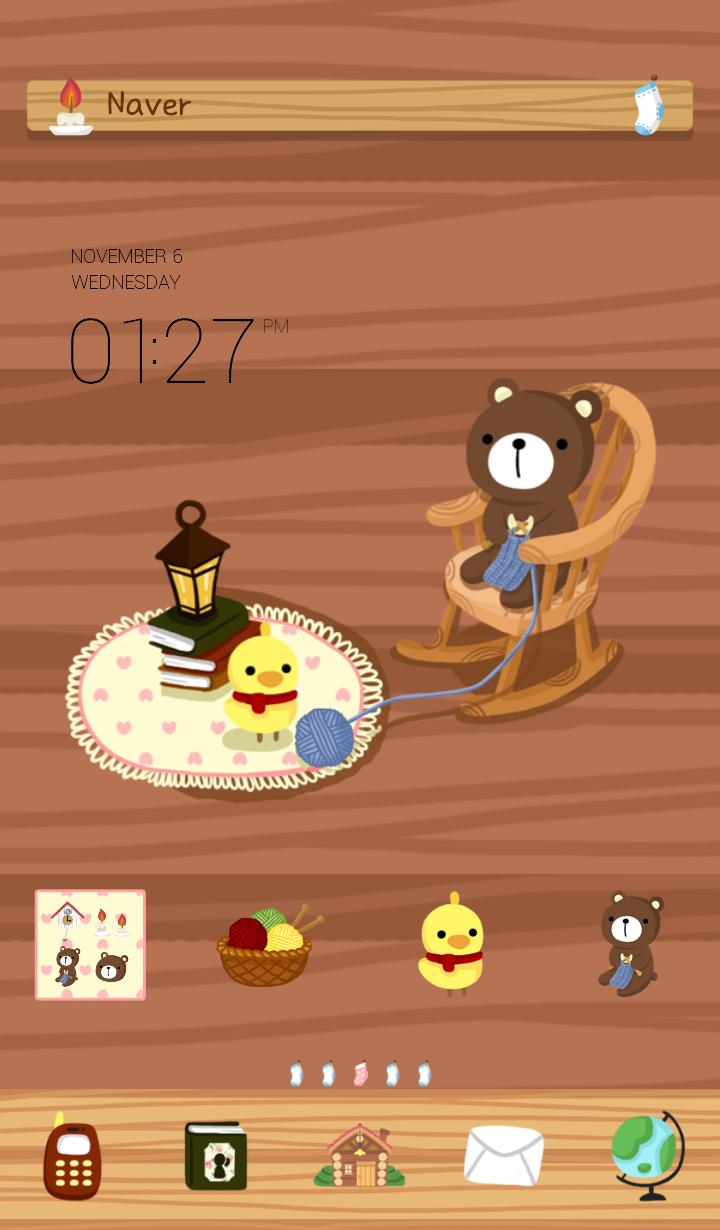
Task: Open the phone dialer in the dock
Action: tap(72, 1158)
